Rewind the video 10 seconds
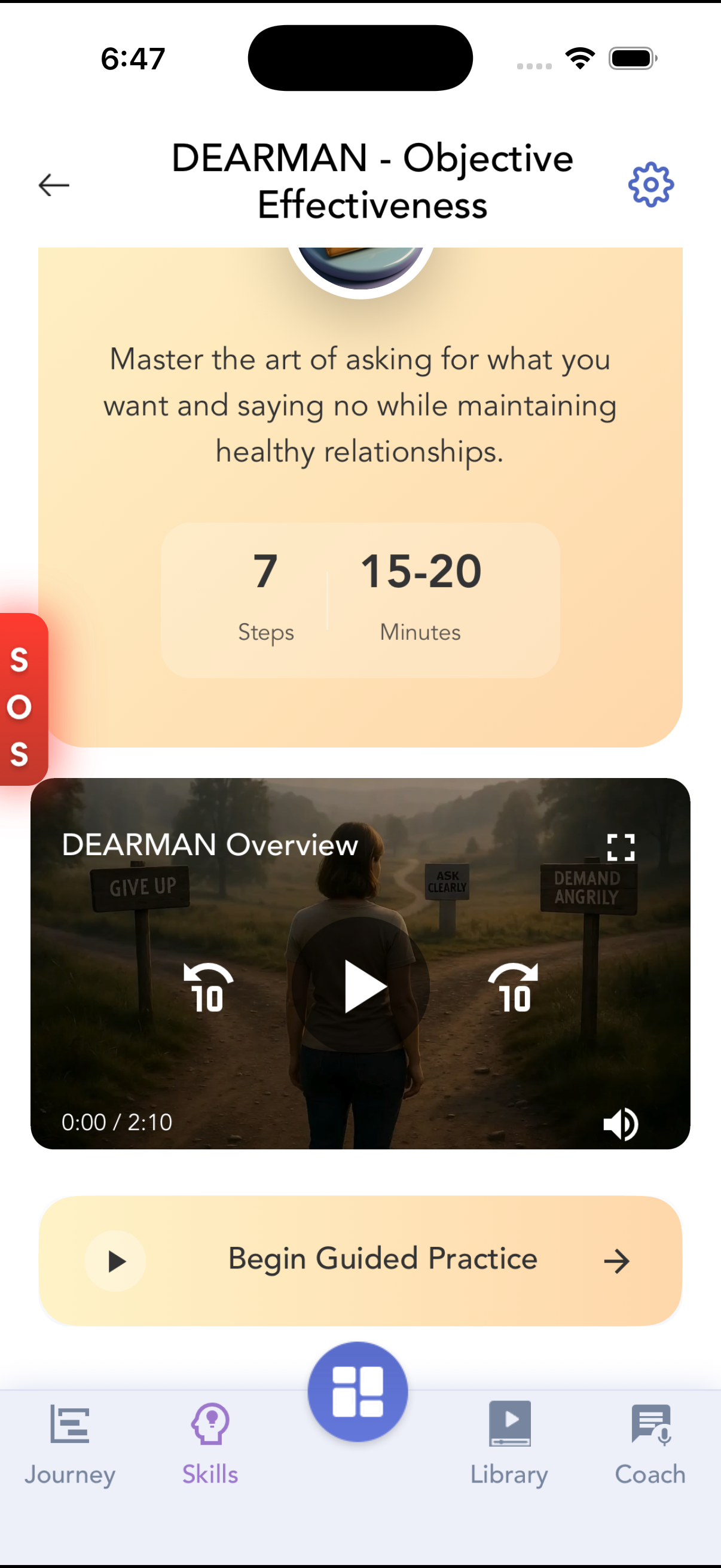The image size is (721, 1568). (x=208, y=989)
